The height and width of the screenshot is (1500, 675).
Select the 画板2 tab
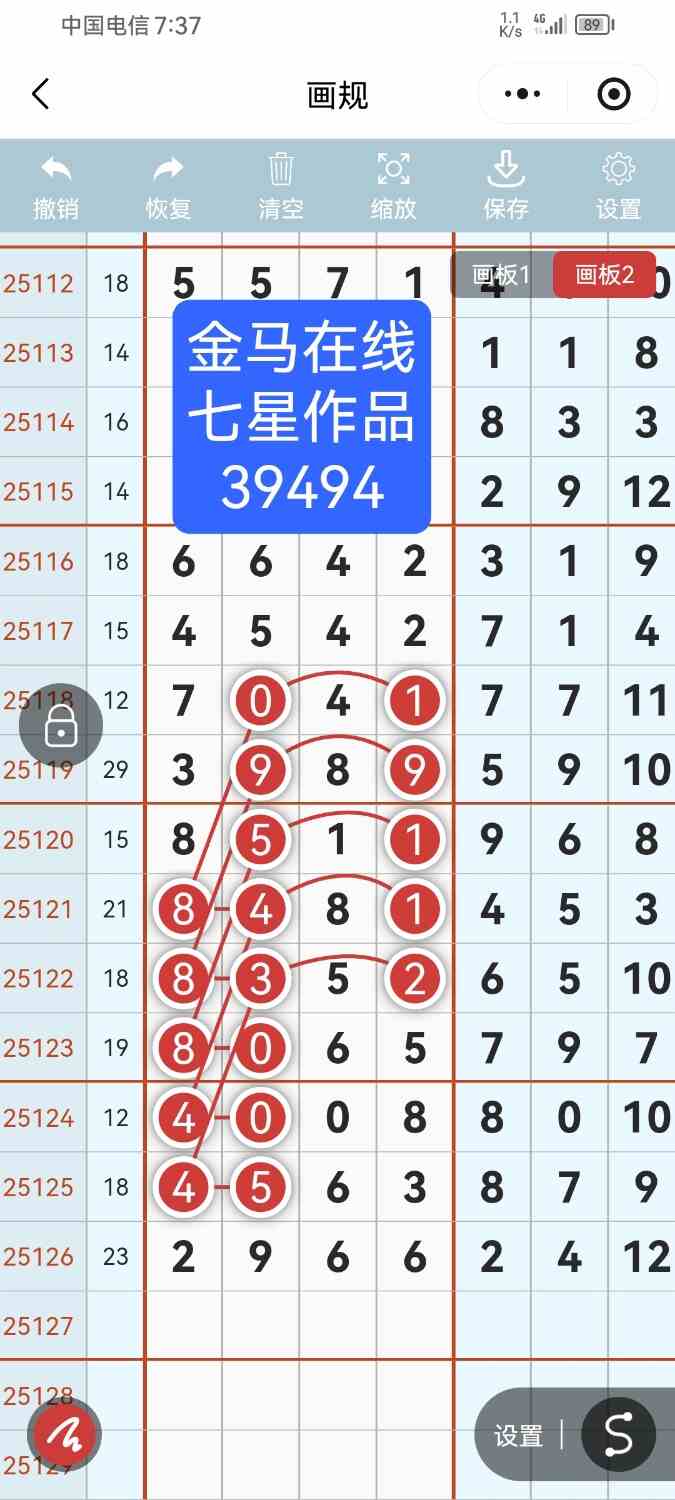(x=605, y=274)
